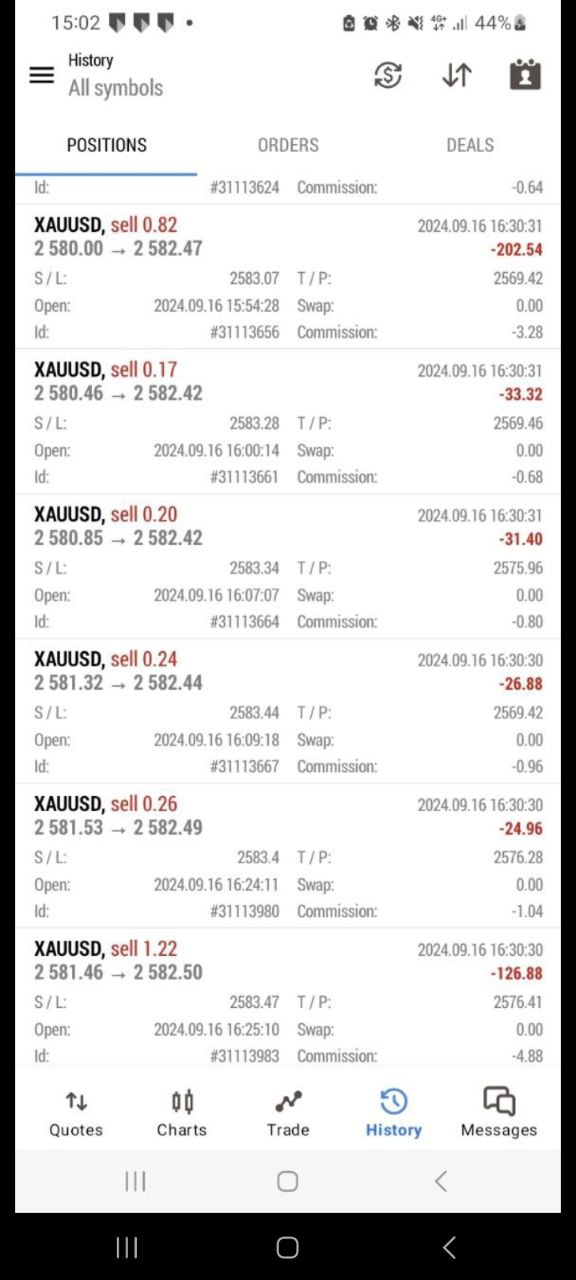Open the XAUUSD sell 0.82 position
576x1280 pixels.
pos(288,277)
